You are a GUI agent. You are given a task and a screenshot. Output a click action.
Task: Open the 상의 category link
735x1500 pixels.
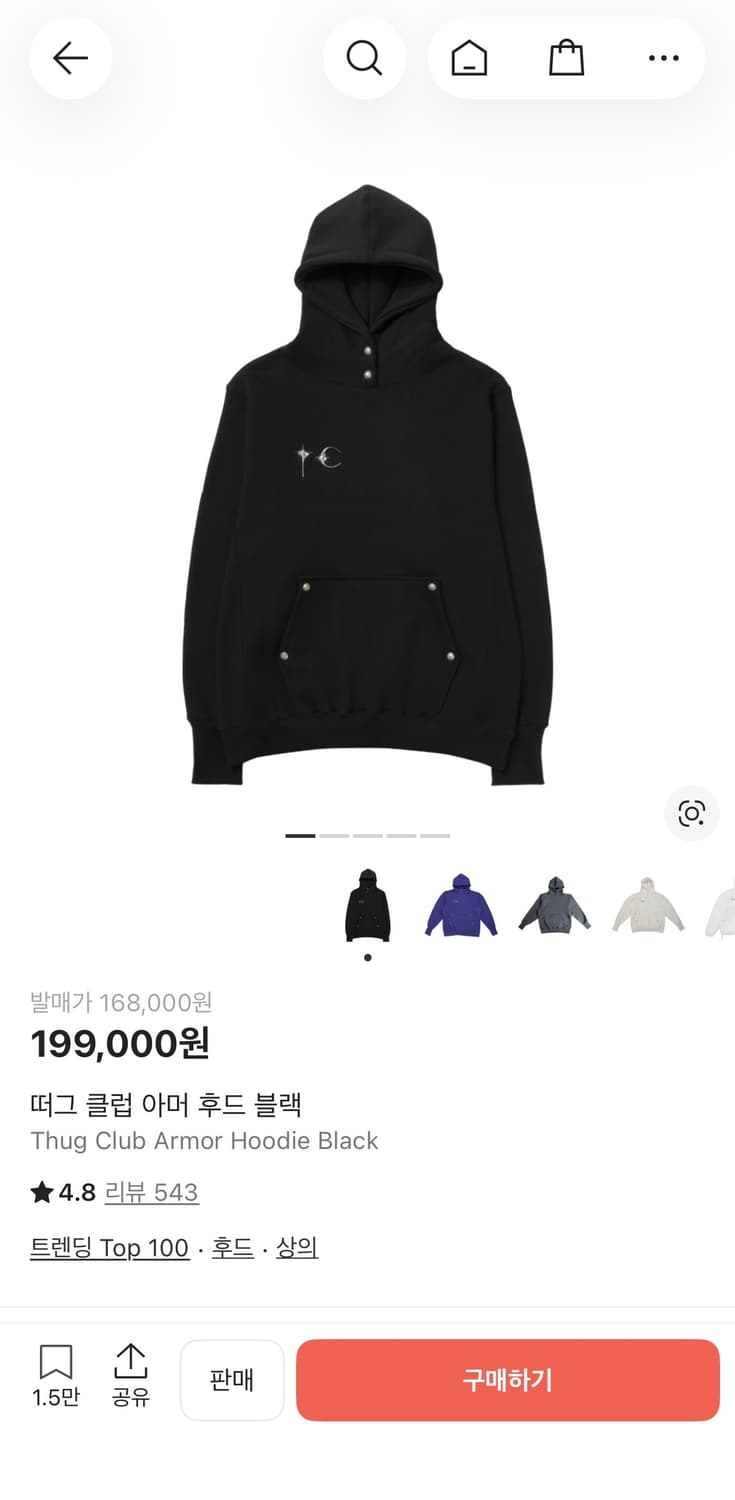click(x=297, y=1247)
